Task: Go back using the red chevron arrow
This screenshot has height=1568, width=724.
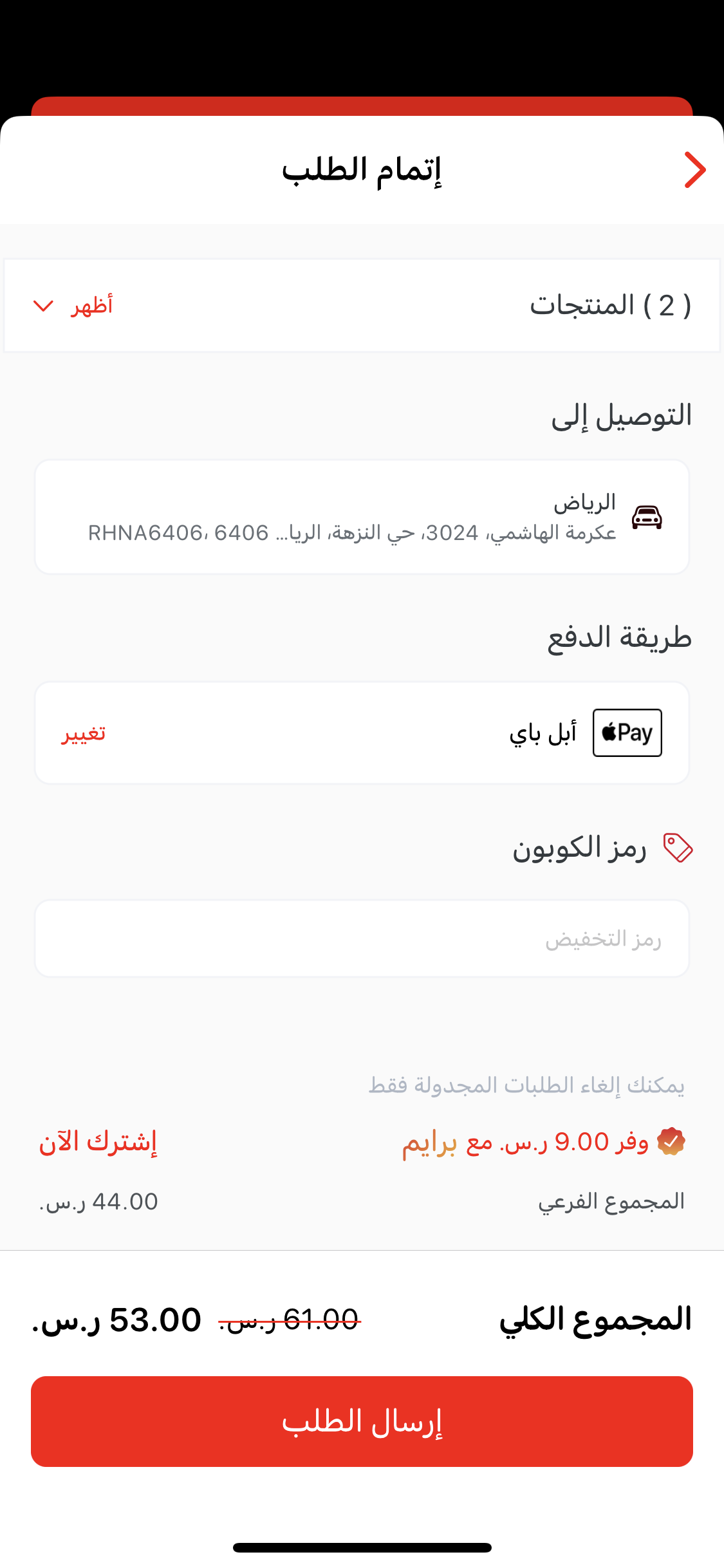Action: 695,170
